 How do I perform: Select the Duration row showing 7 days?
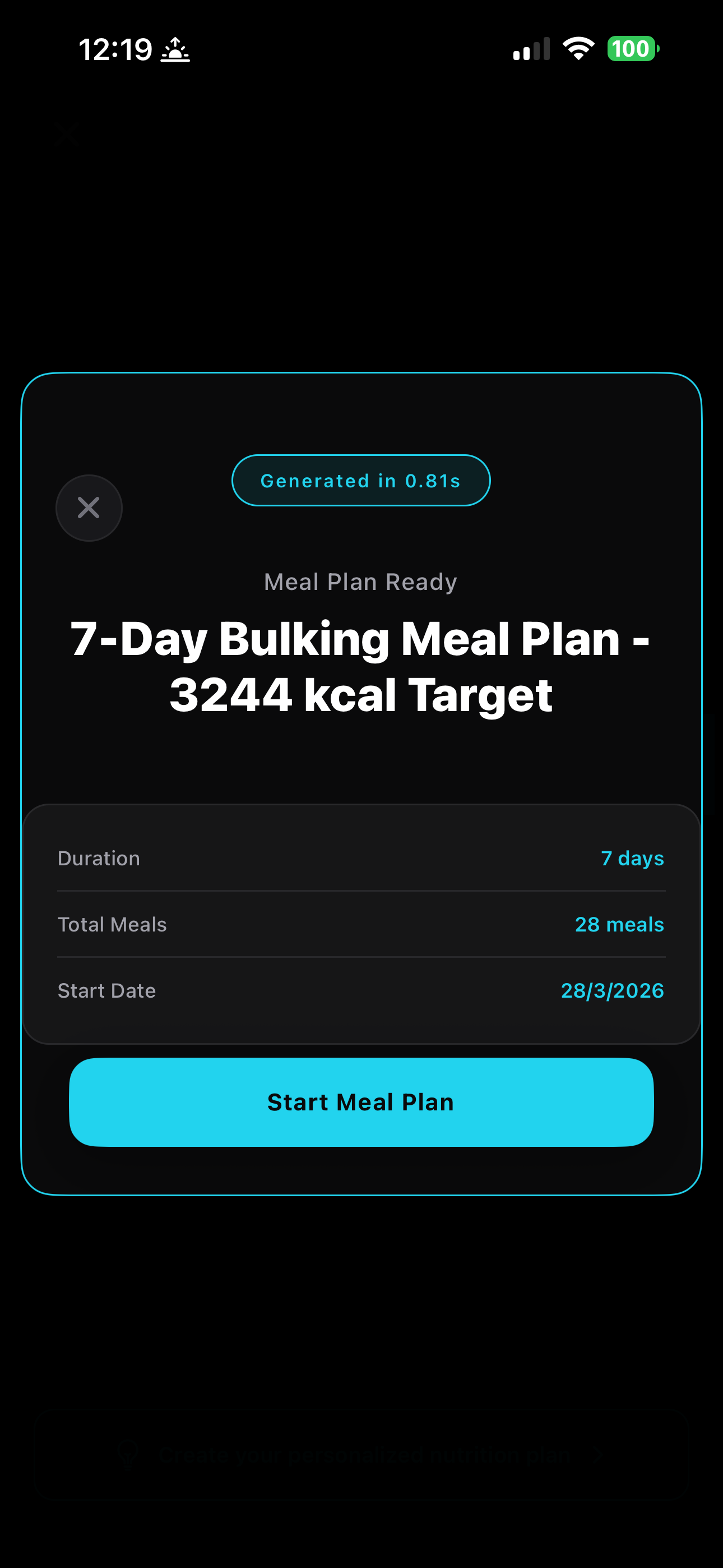[361, 857]
